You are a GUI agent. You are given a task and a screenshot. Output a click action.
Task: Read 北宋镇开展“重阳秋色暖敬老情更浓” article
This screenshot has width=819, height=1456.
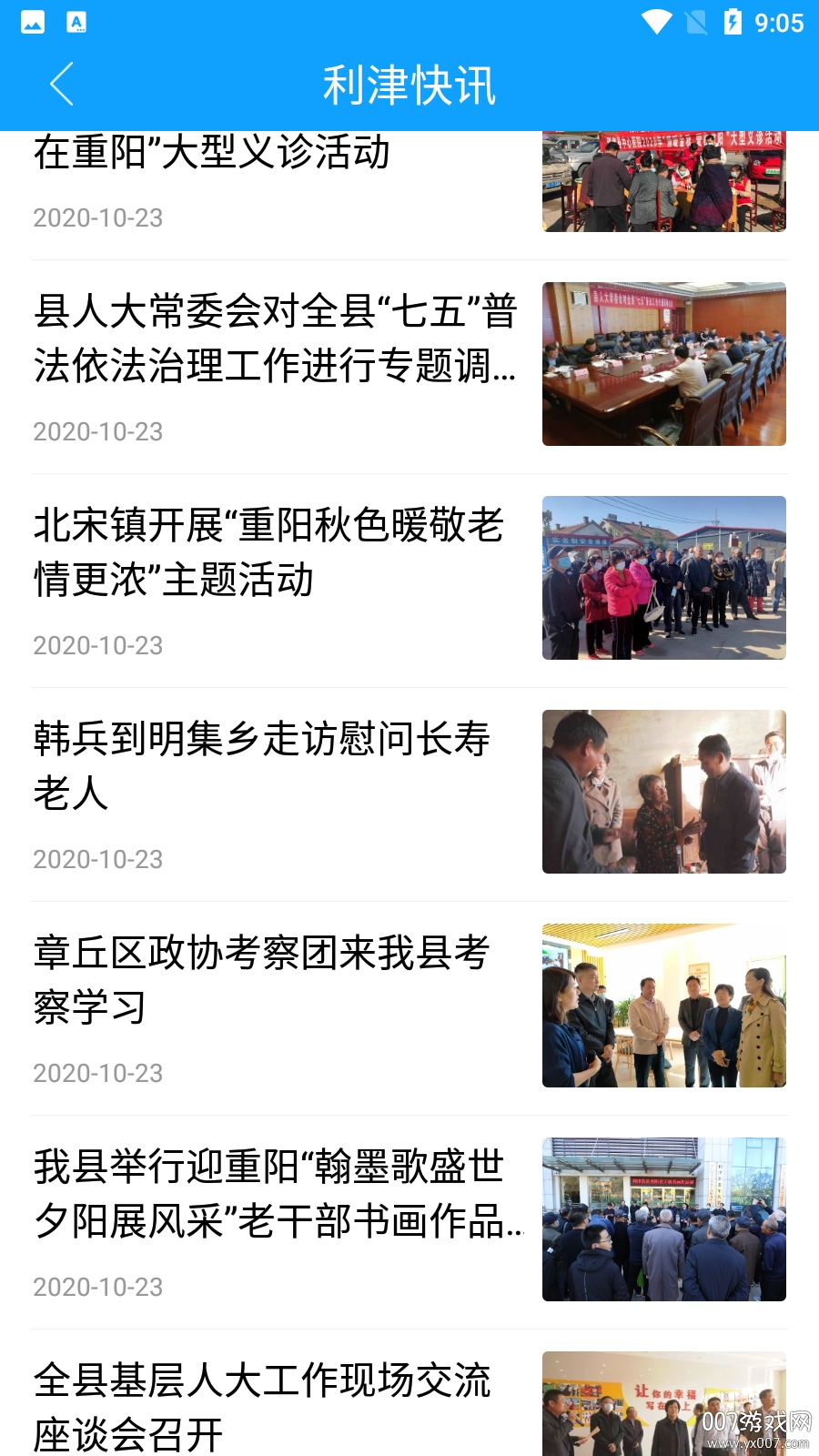pyautogui.click(x=269, y=551)
